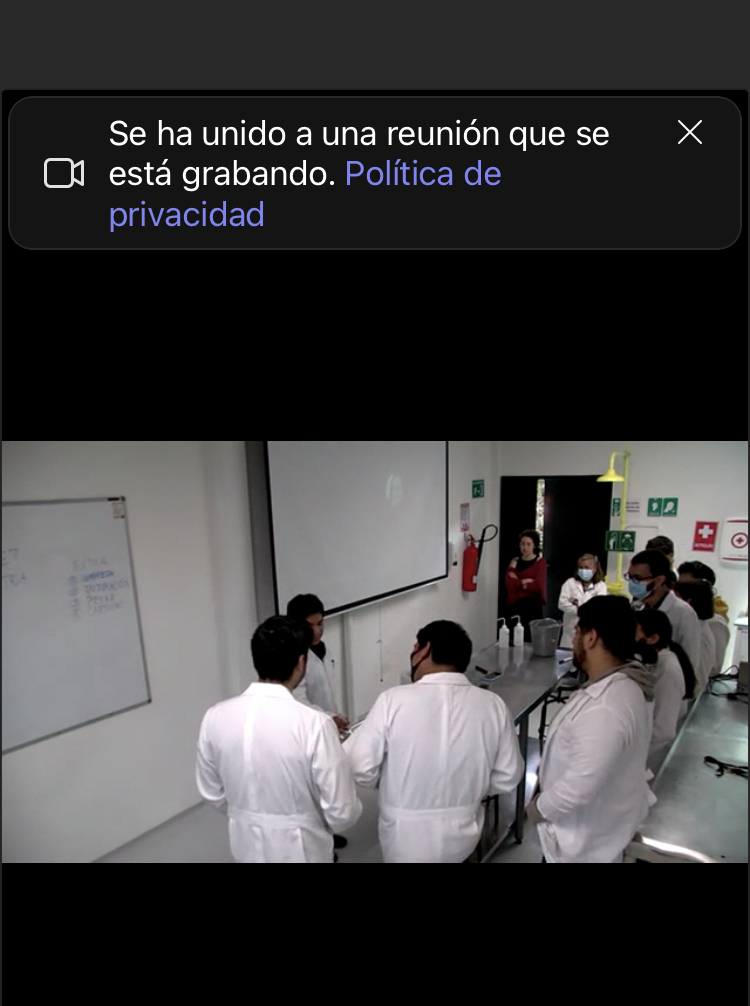The width and height of the screenshot is (750, 1006).
Task: Dismiss the recording notice banner
Action: tap(690, 133)
